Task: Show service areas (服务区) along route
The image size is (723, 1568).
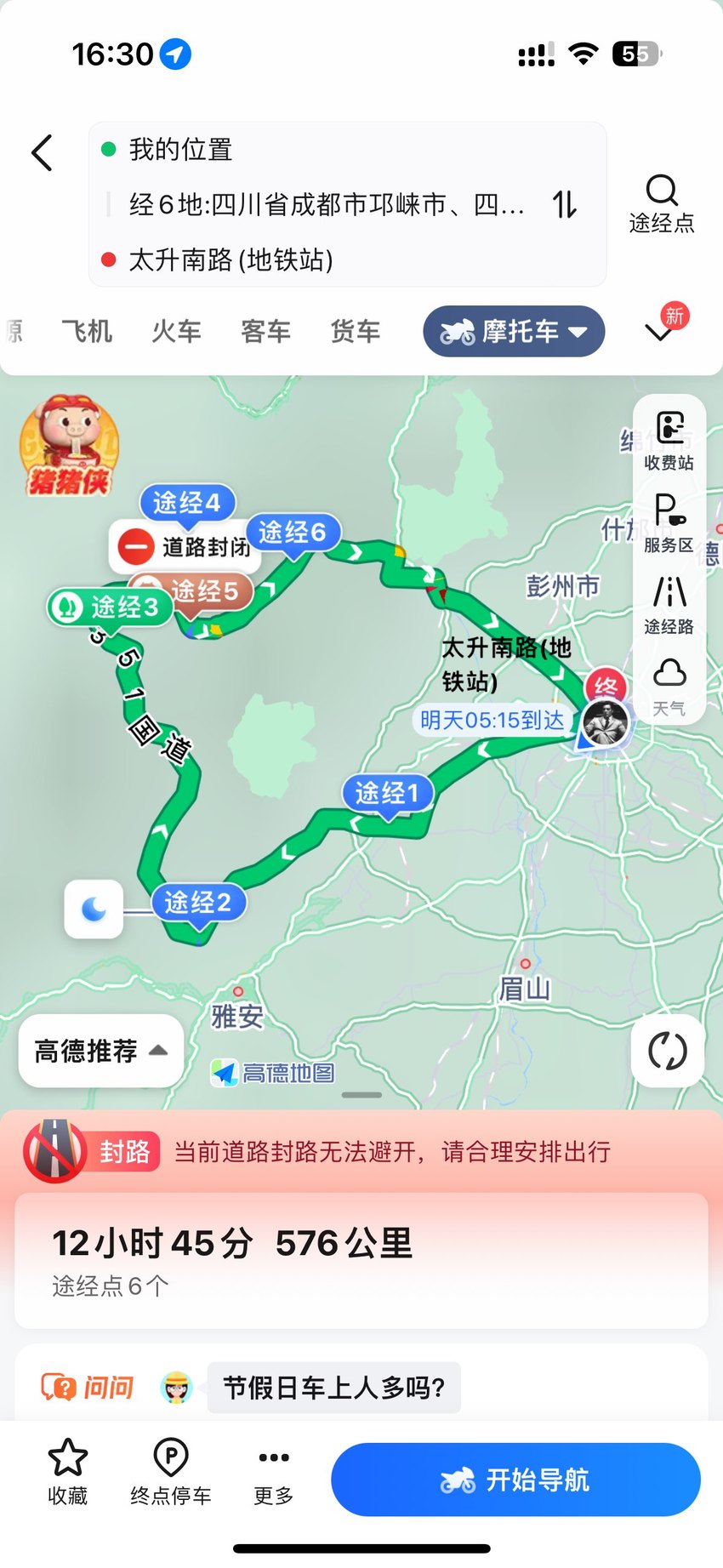Action: point(669,523)
